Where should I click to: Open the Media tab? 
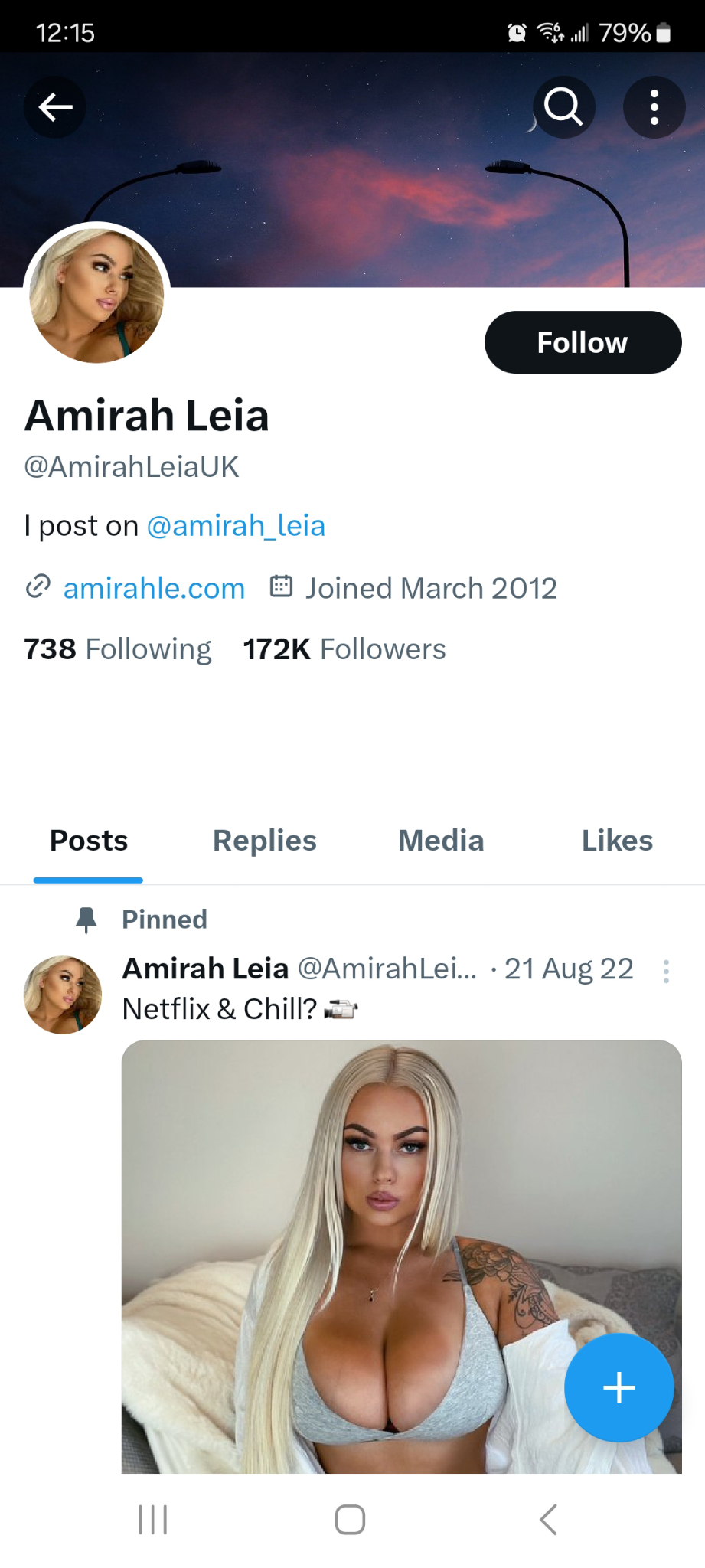[441, 841]
